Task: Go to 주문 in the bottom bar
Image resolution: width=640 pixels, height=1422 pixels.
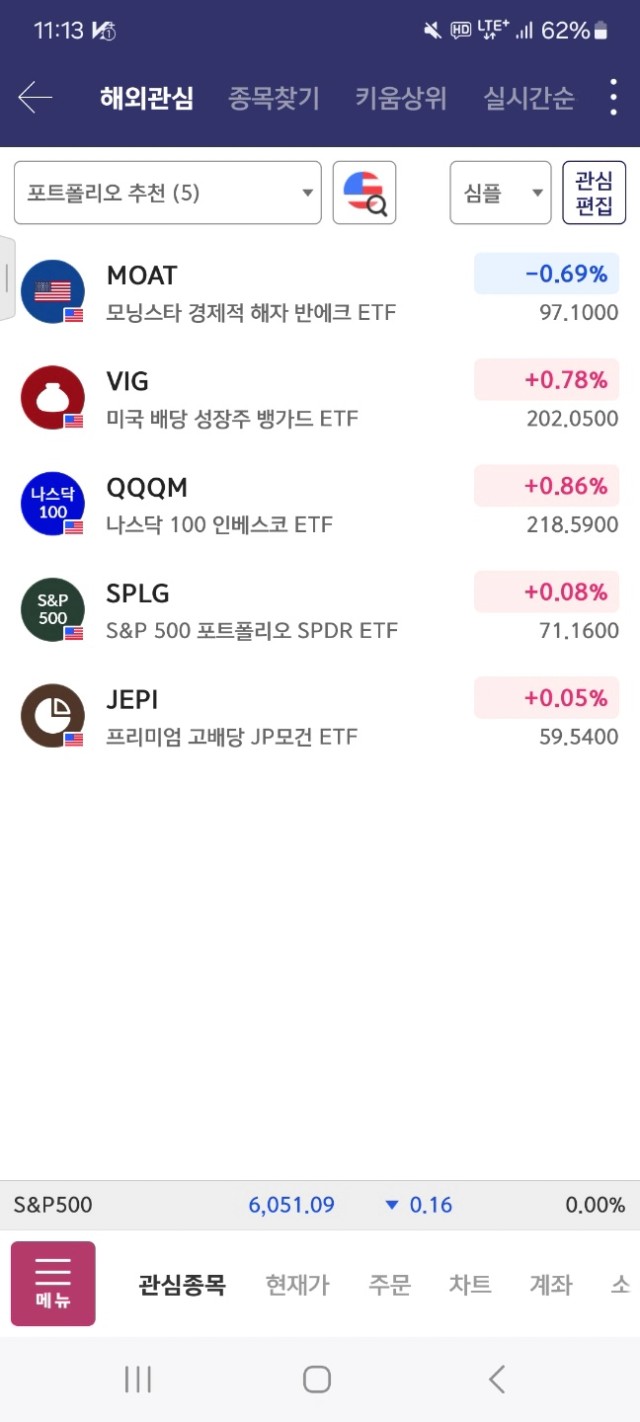Action: [389, 1285]
